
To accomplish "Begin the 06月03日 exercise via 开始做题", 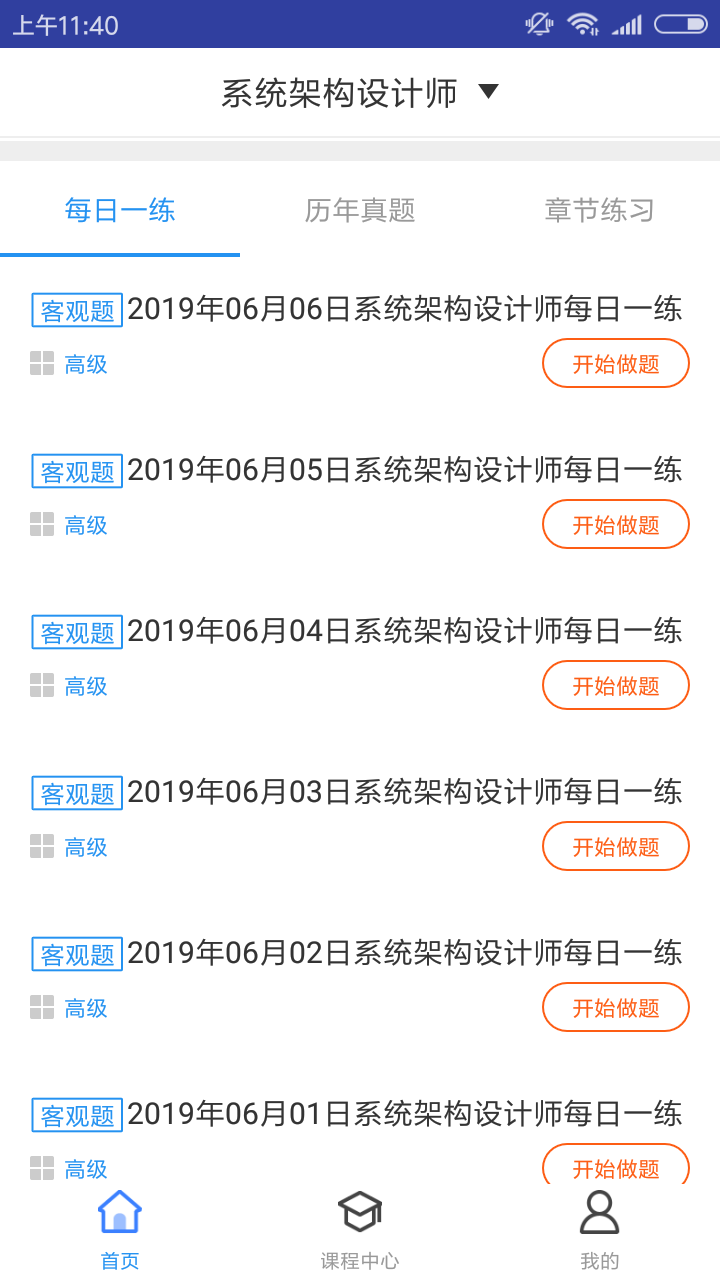I will tap(616, 846).
